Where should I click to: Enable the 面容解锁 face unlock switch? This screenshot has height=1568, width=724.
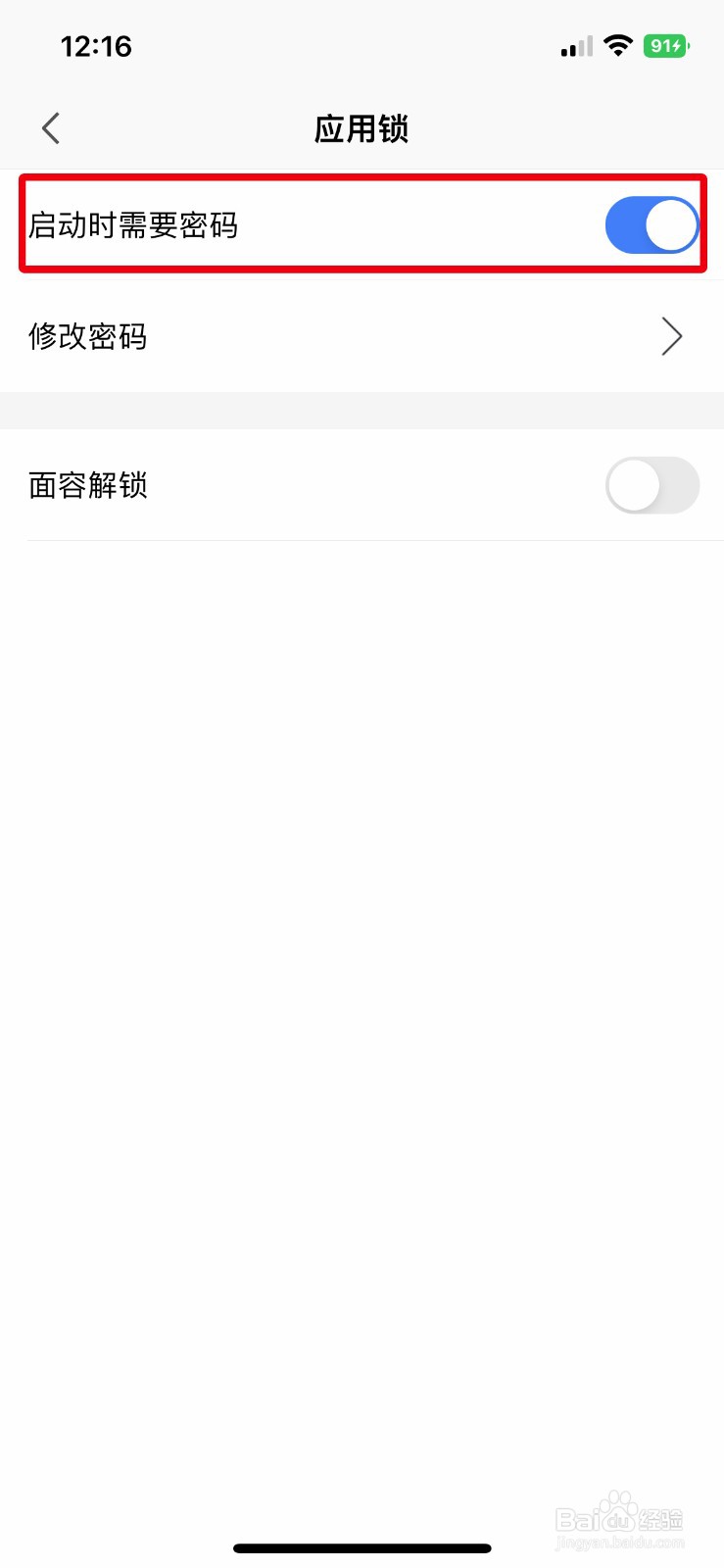(652, 485)
